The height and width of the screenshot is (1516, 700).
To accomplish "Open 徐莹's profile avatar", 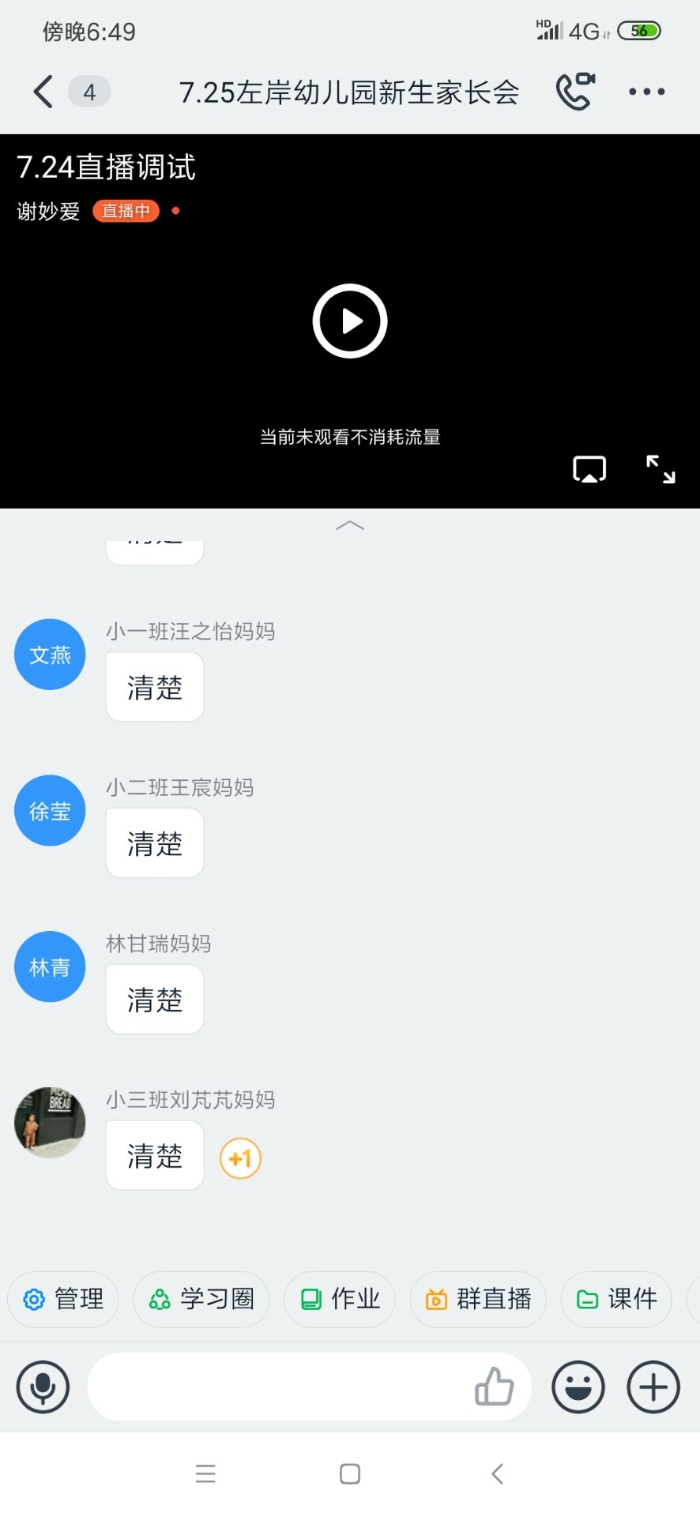I will tap(50, 811).
